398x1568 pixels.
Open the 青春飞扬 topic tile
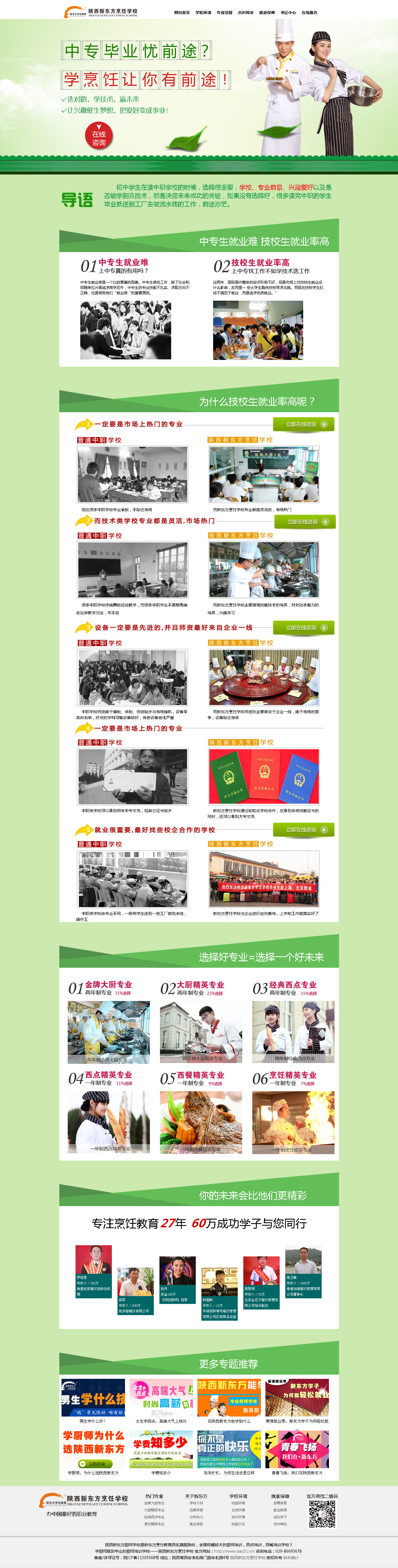click(297, 1449)
